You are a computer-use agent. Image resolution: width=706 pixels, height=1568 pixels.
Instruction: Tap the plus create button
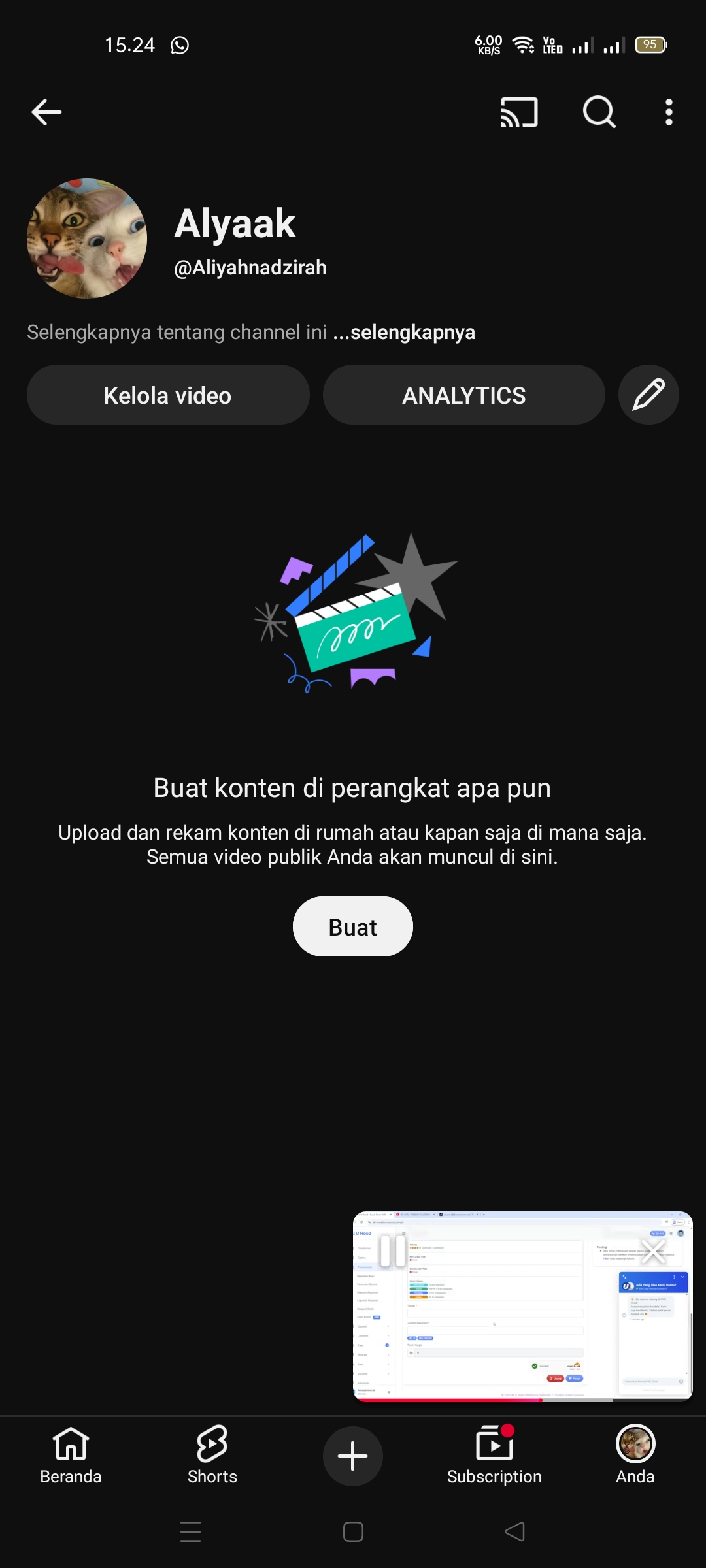point(353,1456)
